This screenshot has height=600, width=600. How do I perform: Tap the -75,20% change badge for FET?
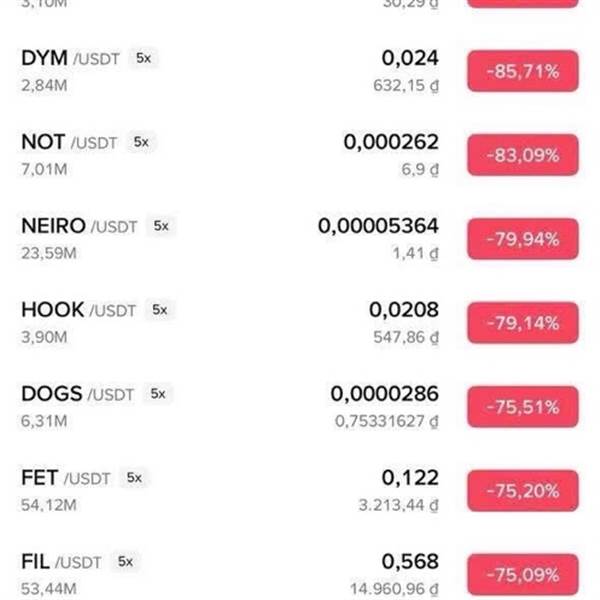[522, 491]
